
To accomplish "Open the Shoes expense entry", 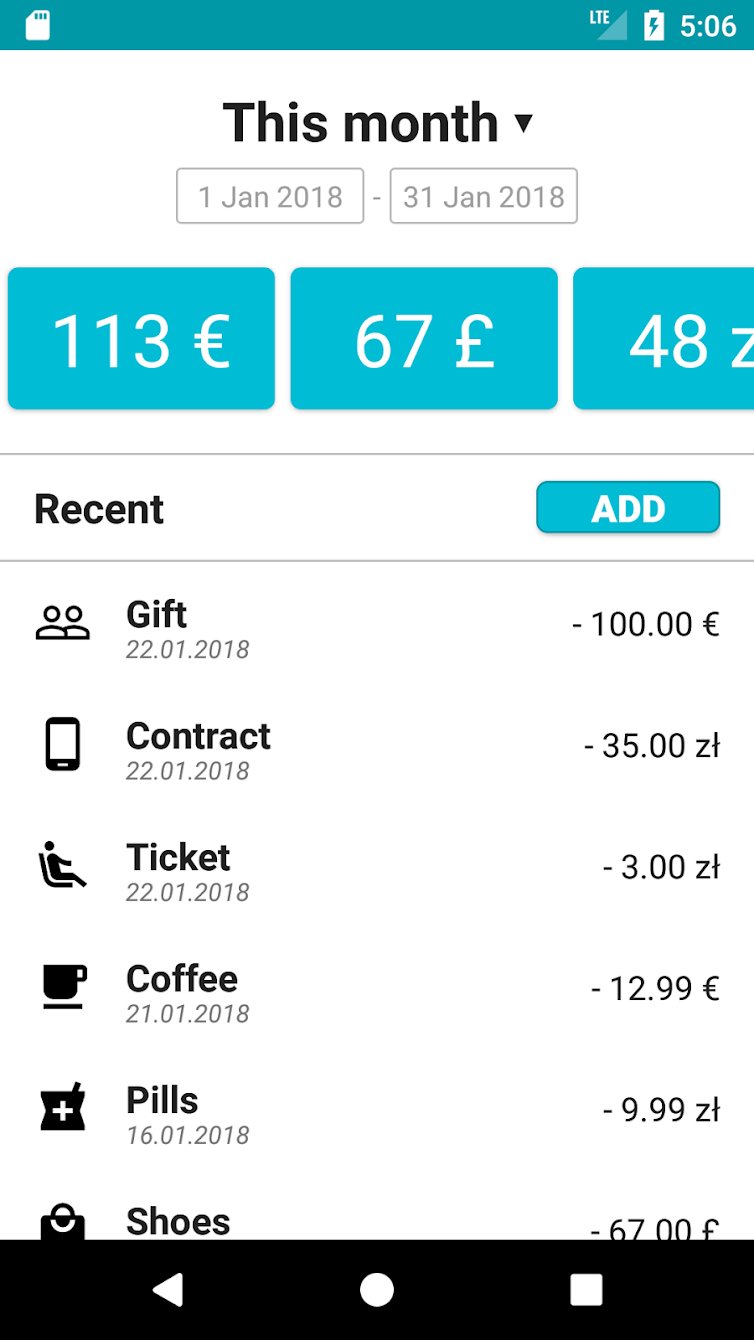I will [377, 1220].
